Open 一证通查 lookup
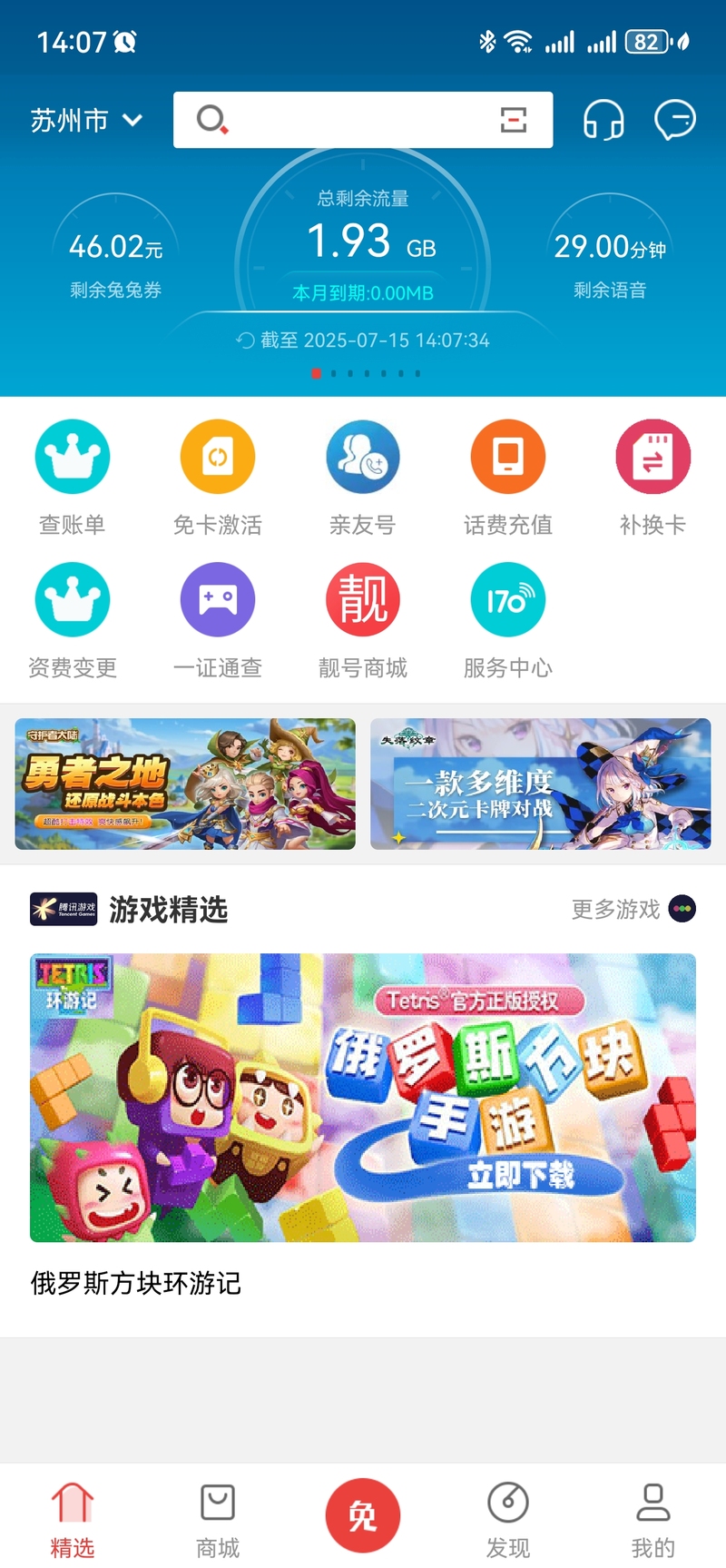This screenshot has width=726, height=1568. pyautogui.click(x=218, y=620)
